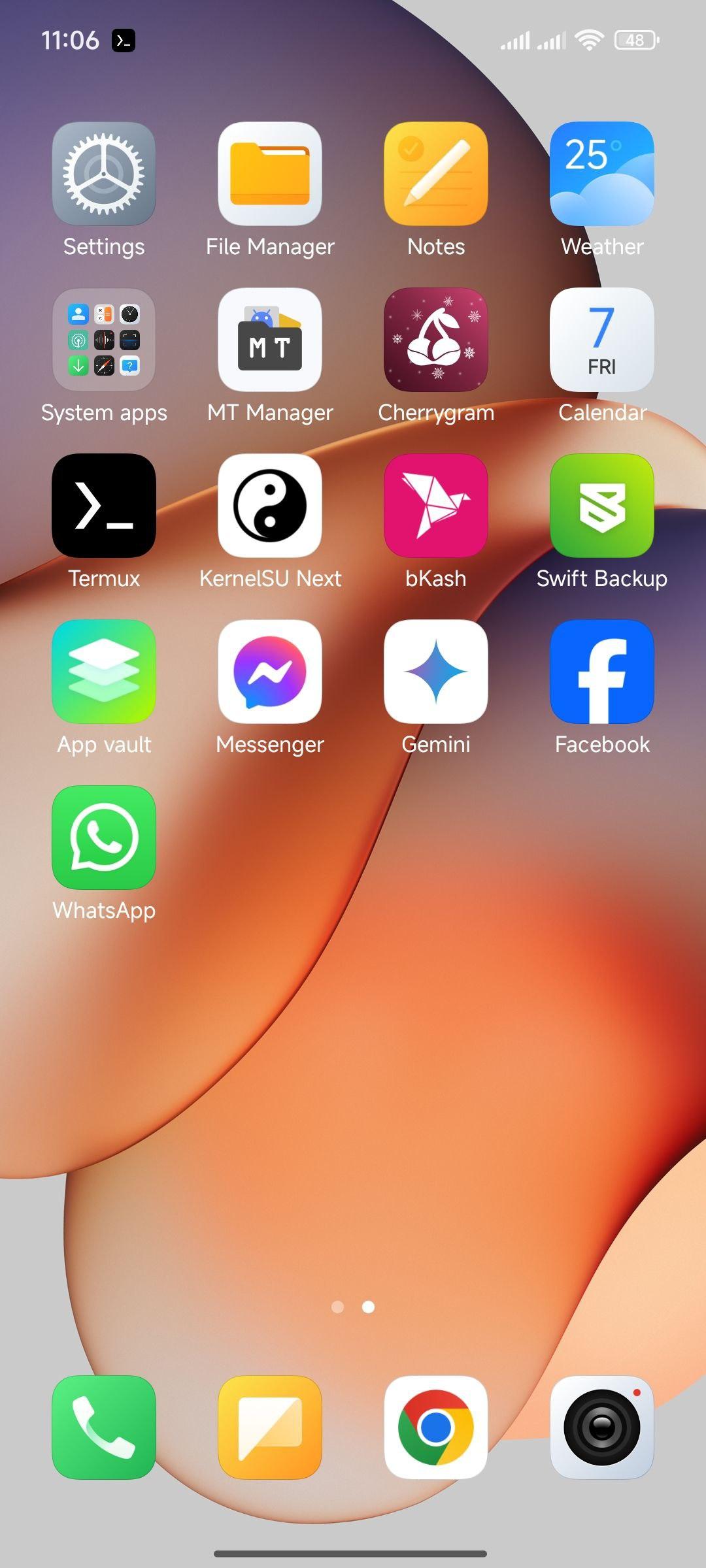Open MT Manager
The image size is (706, 1568).
coord(270,340)
